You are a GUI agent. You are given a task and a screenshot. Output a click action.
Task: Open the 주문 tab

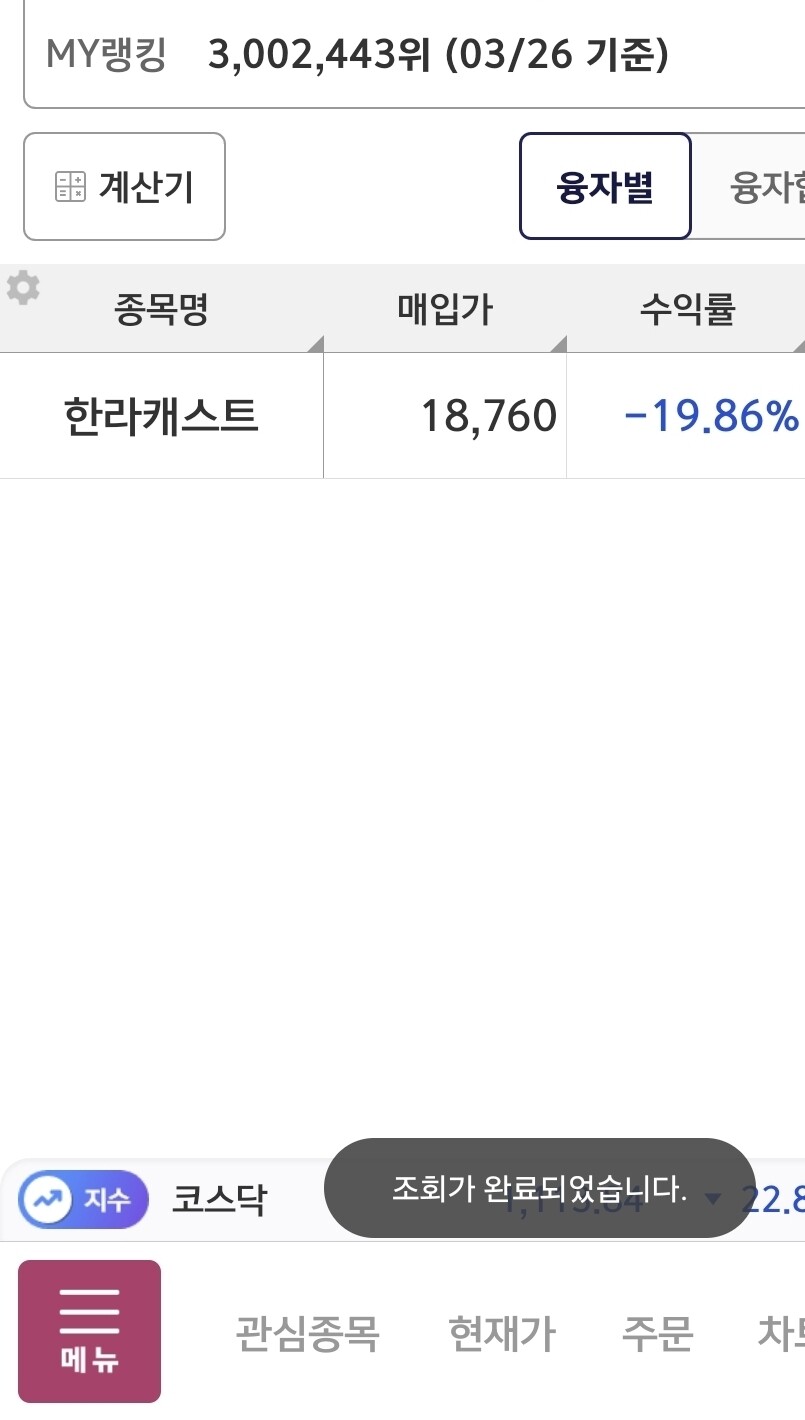pyautogui.click(x=657, y=1333)
